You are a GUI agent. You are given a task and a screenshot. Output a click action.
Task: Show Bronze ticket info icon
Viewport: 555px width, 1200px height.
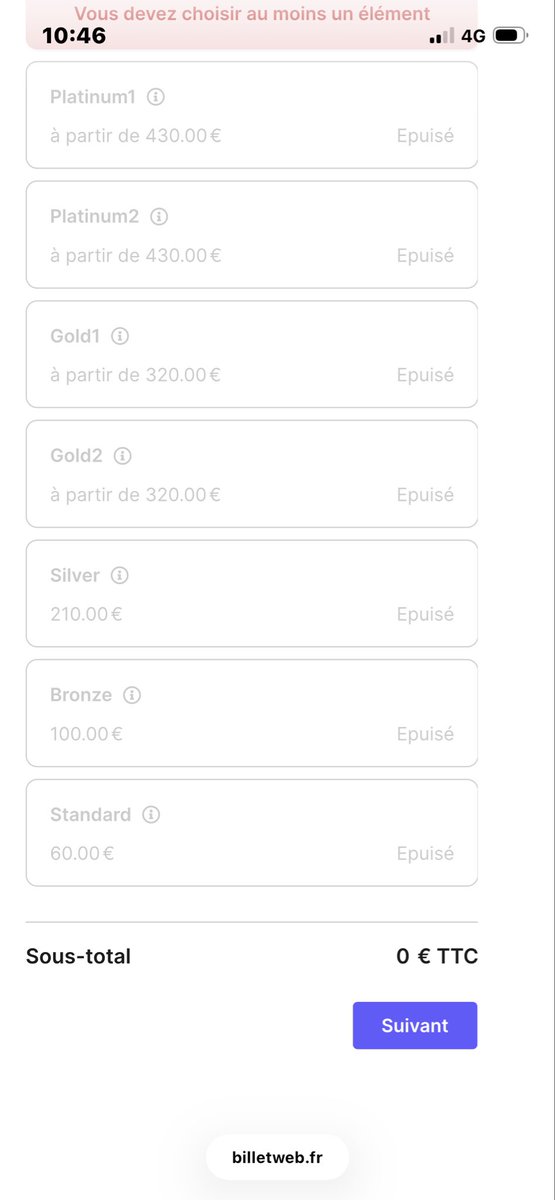[132, 695]
